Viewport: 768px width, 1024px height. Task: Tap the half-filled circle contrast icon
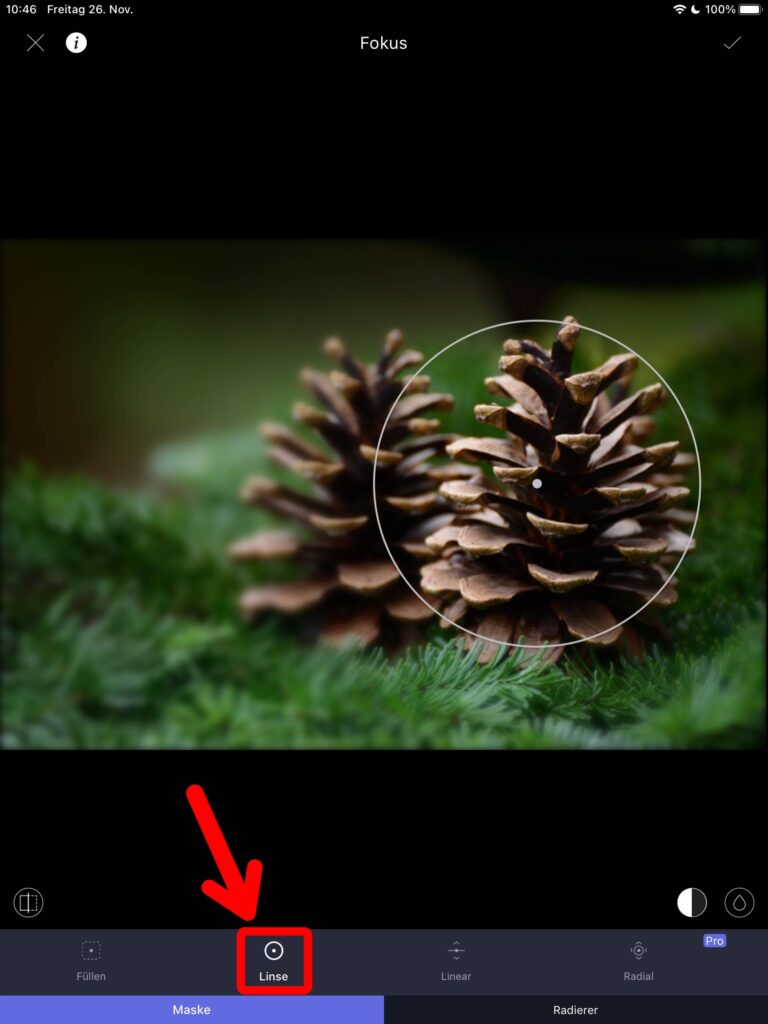[691, 903]
